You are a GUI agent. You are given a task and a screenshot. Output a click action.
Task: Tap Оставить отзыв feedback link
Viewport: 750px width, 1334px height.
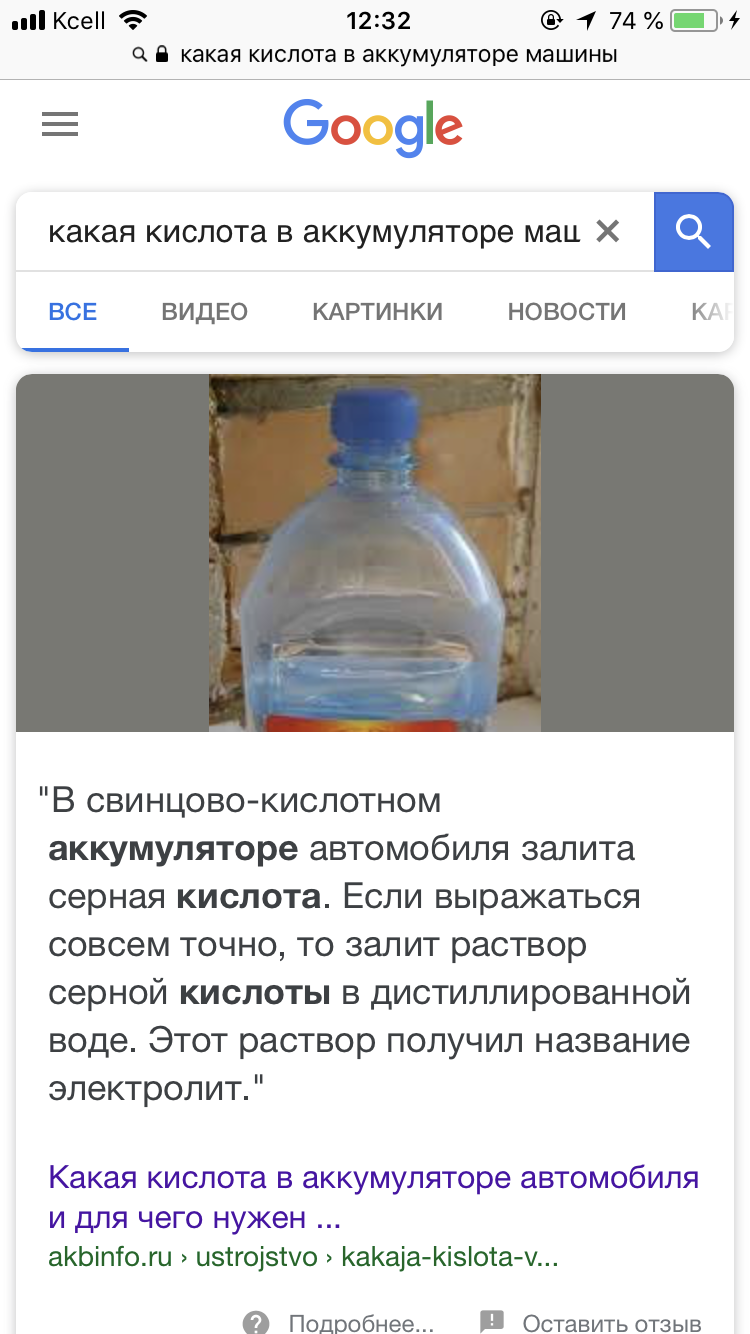(591, 1323)
